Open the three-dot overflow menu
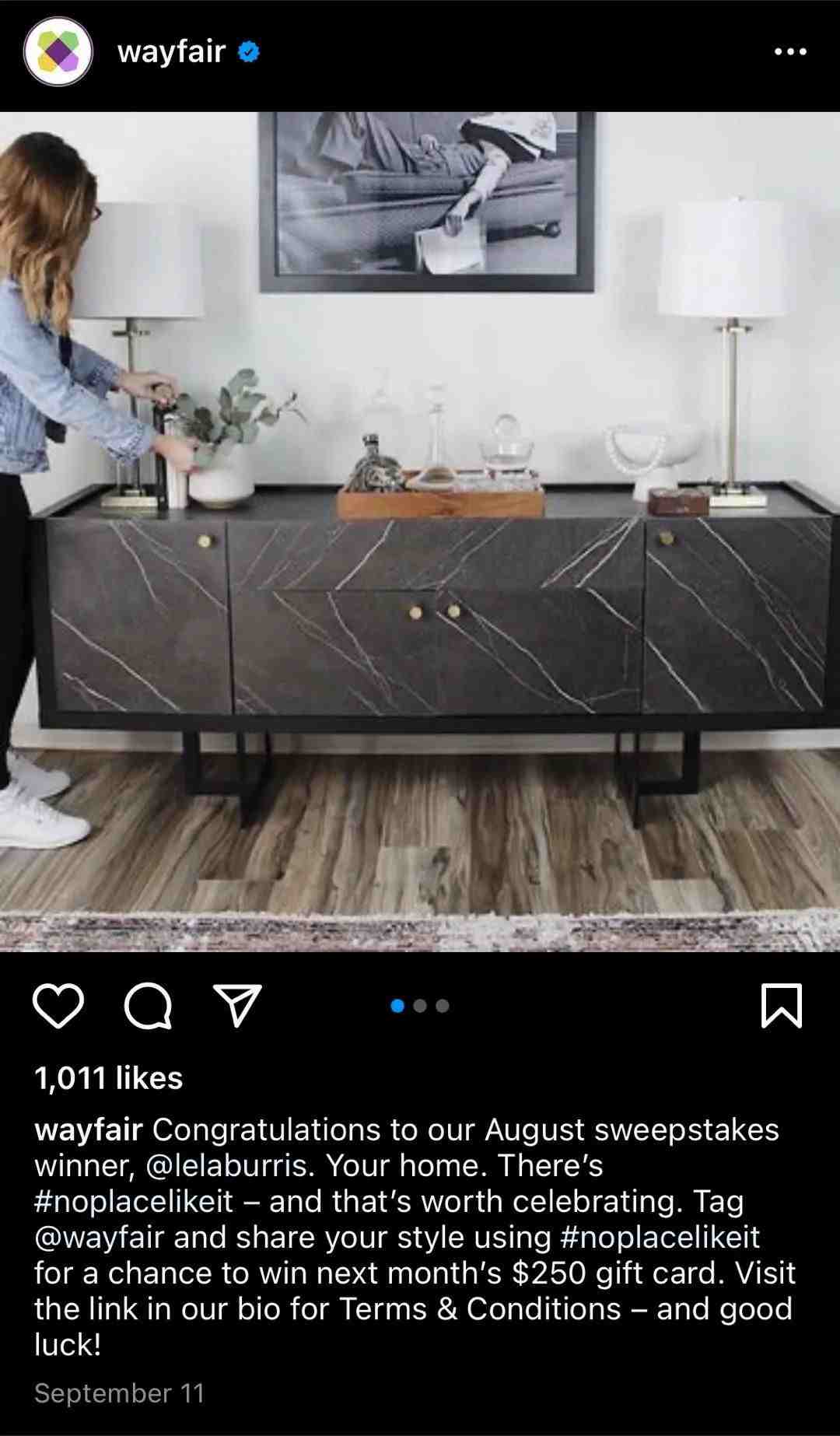 (x=790, y=52)
